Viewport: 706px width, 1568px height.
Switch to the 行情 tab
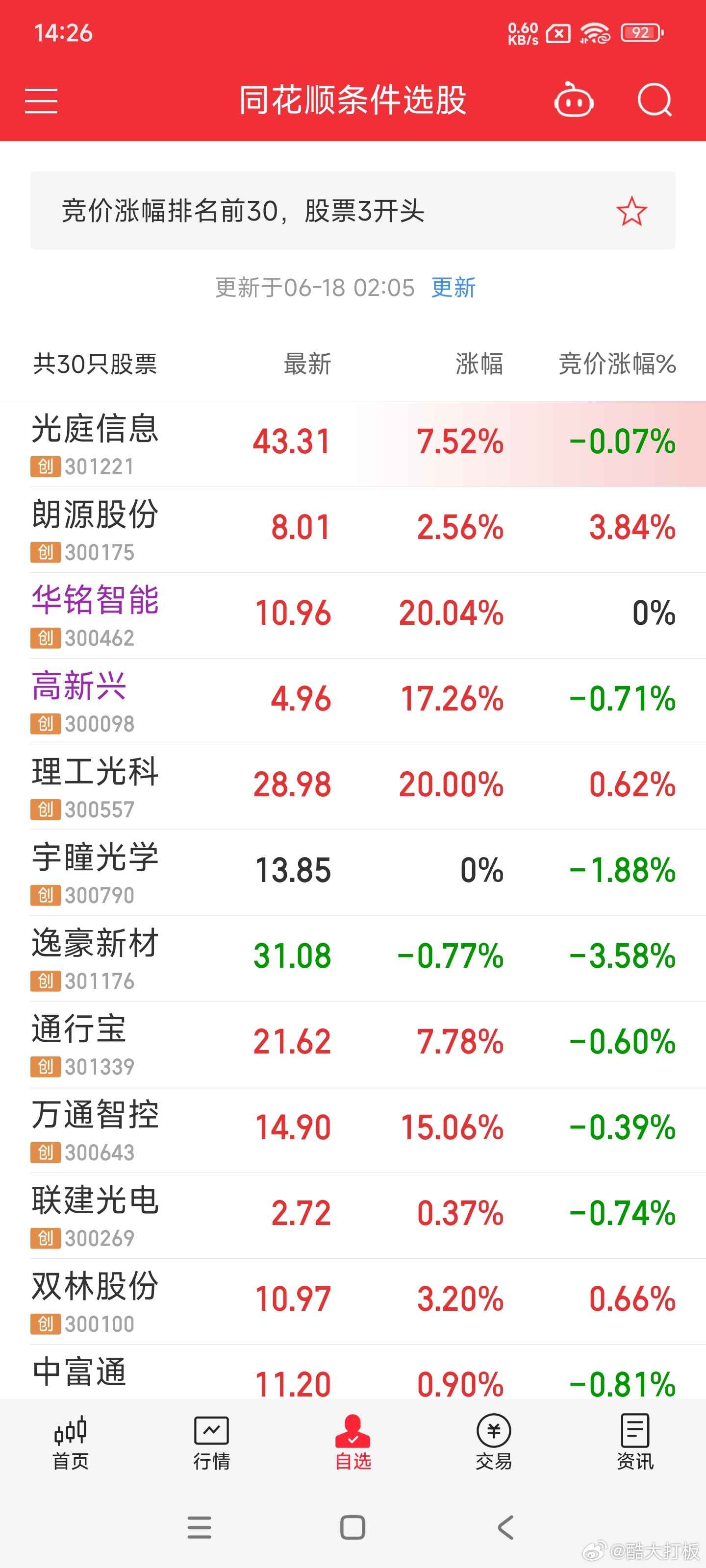211,1442
